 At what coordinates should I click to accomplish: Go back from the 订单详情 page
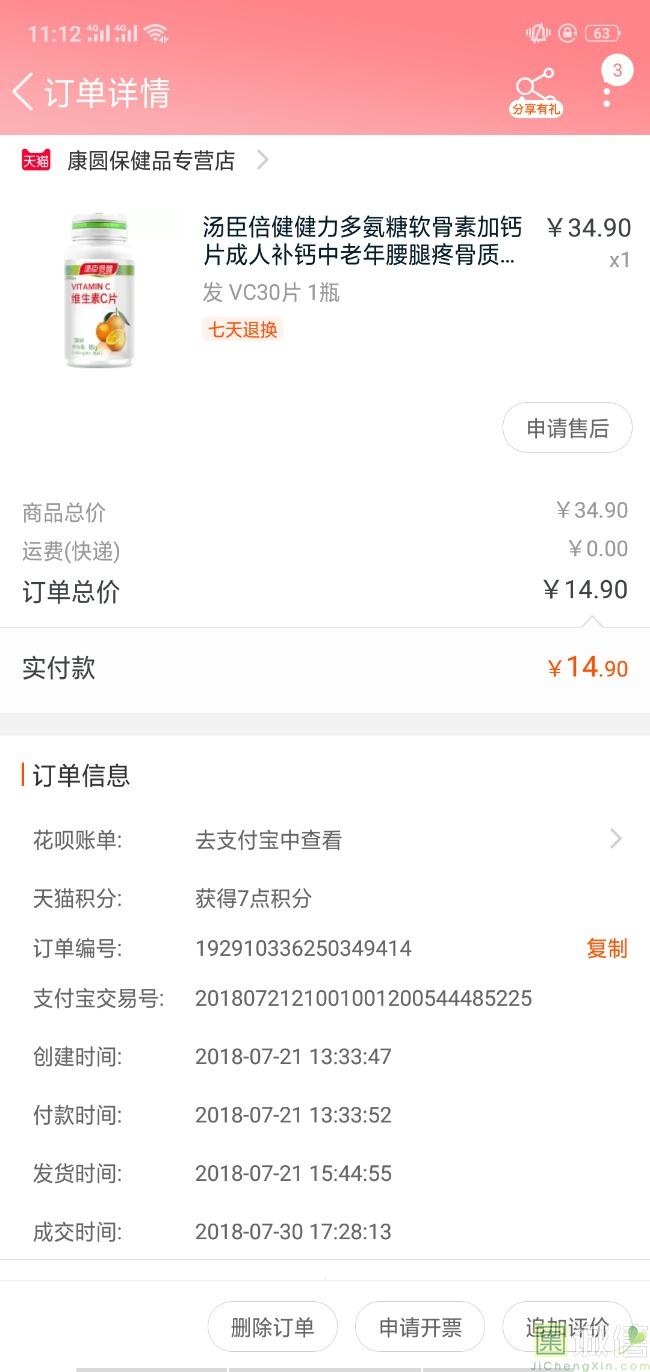24,92
